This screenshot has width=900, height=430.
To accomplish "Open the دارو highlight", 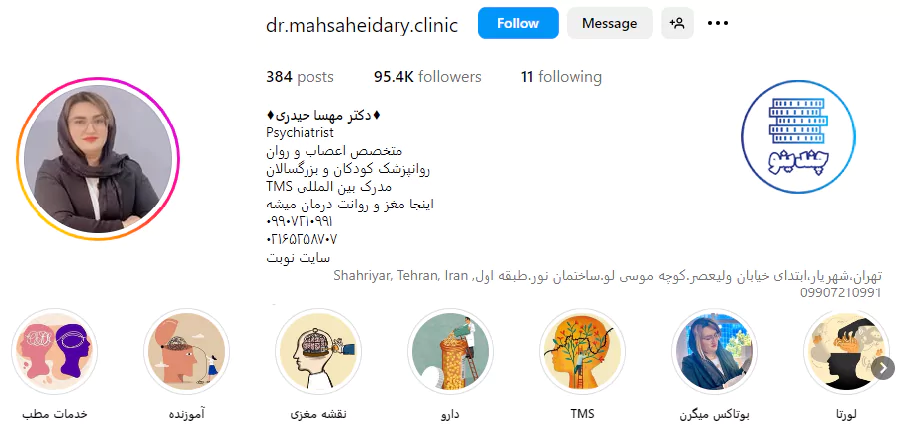I will (450, 351).
